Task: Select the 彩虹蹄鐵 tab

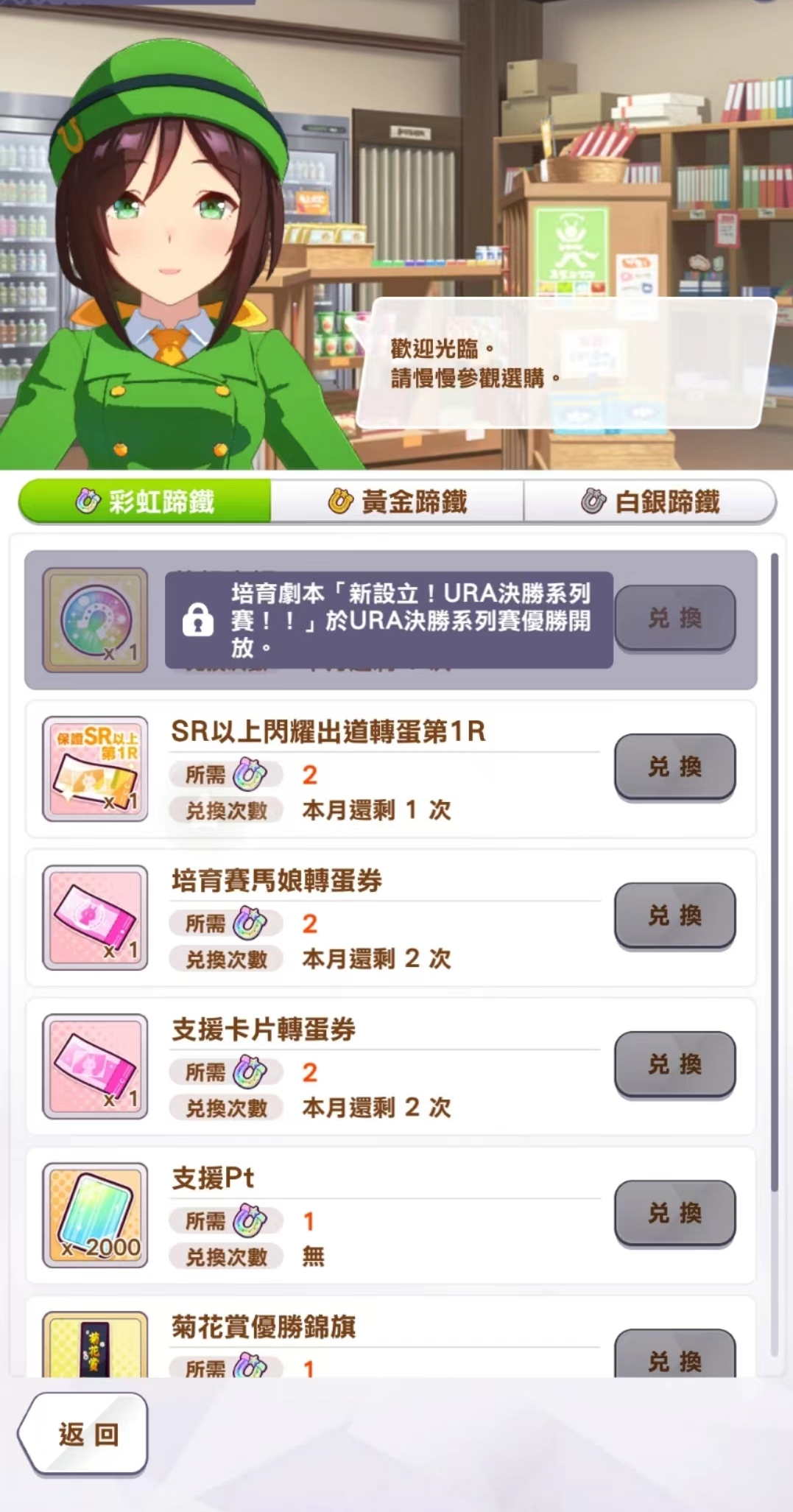Action: pyautogui.click(x=145, y=502)
